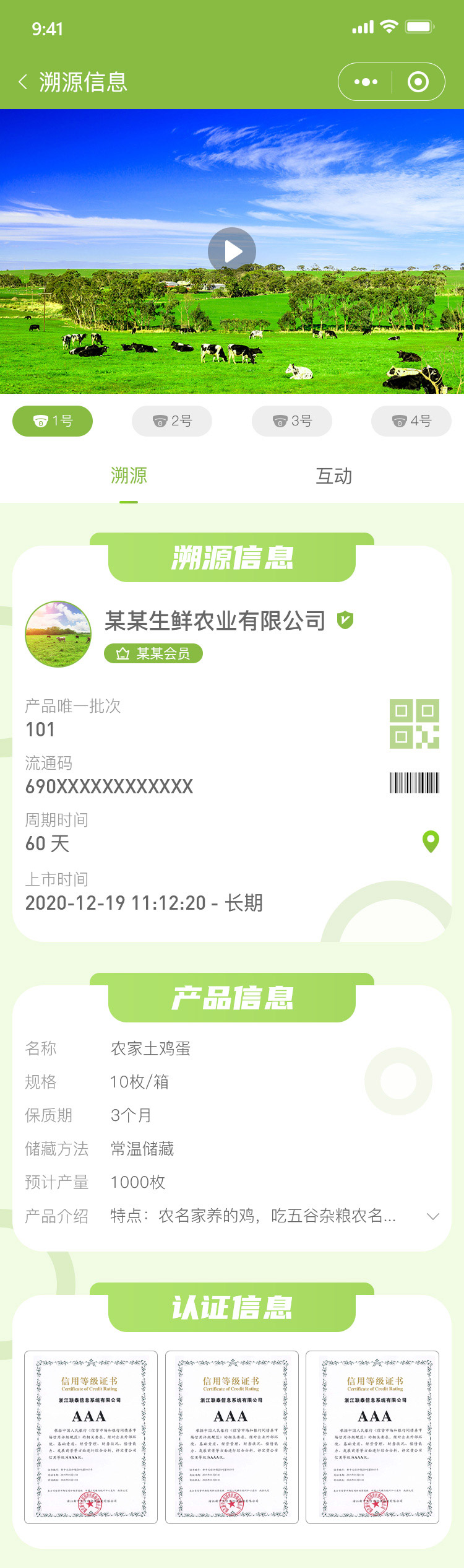Open the mini program more menu
The height and width of the screenshot is (1568, 464).
pos(366,82)
